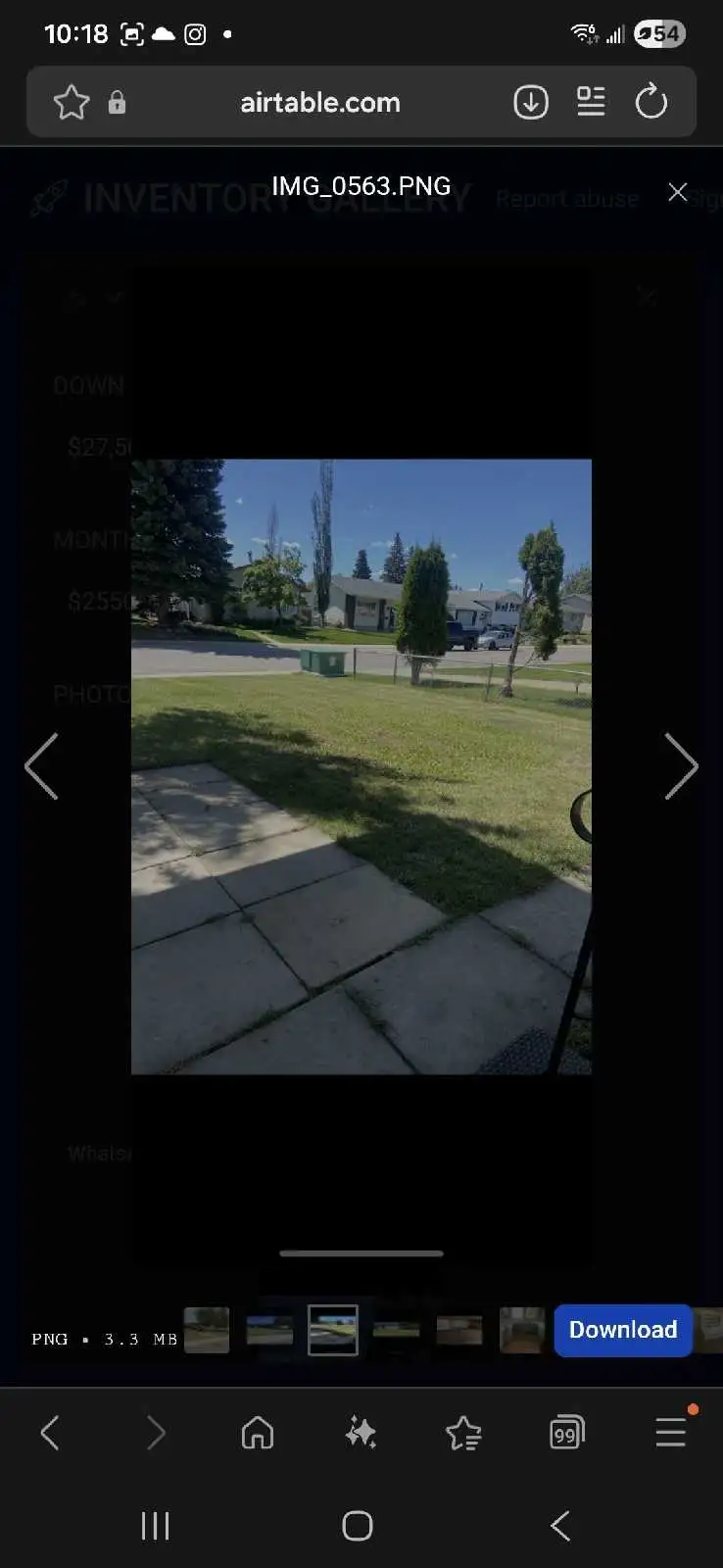Viewport: 723px width, 1568px height.
Task: Tap the blue Download button
Action: [623, 1330]
